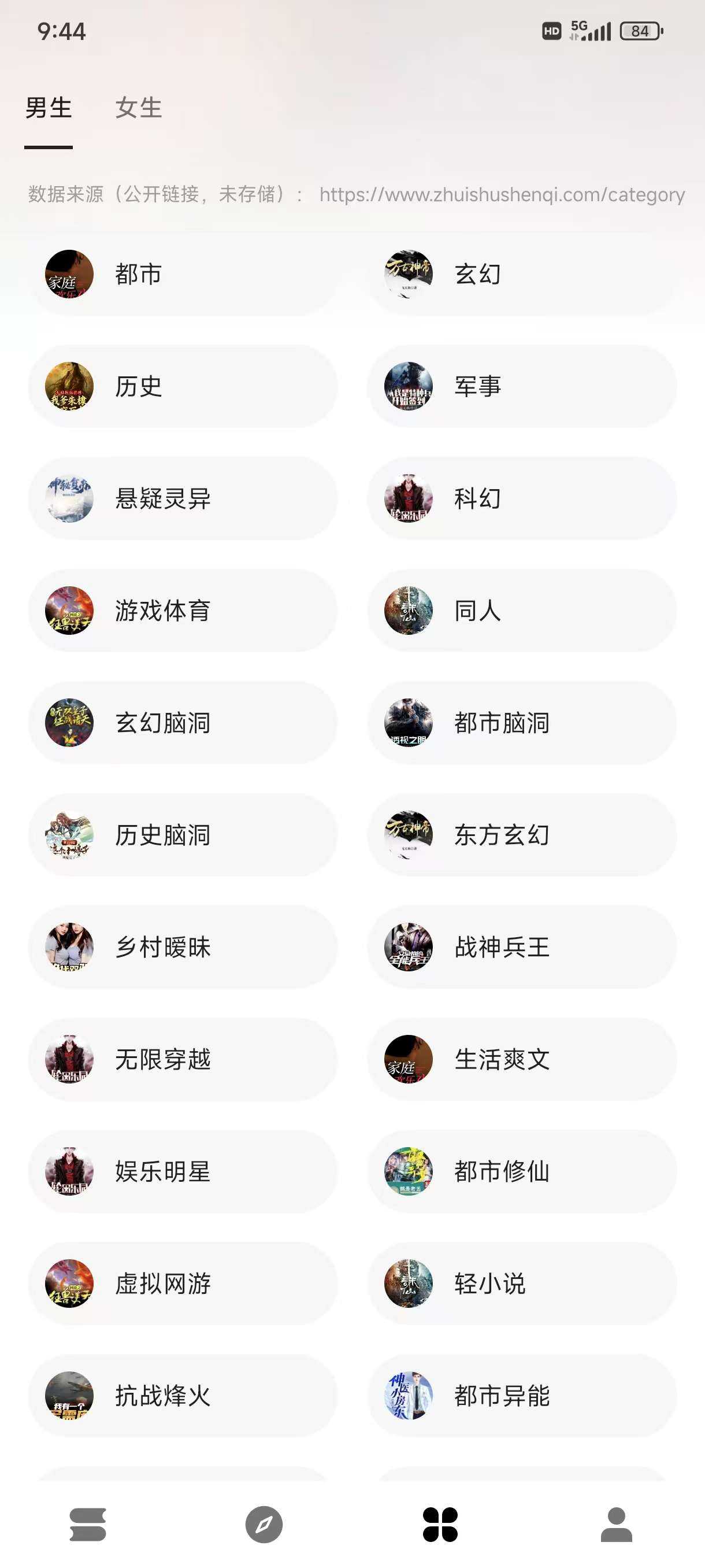Select the 游戏体育 category
The width and height of the screenshot is (705, 1568).
(x=183, y=611)
